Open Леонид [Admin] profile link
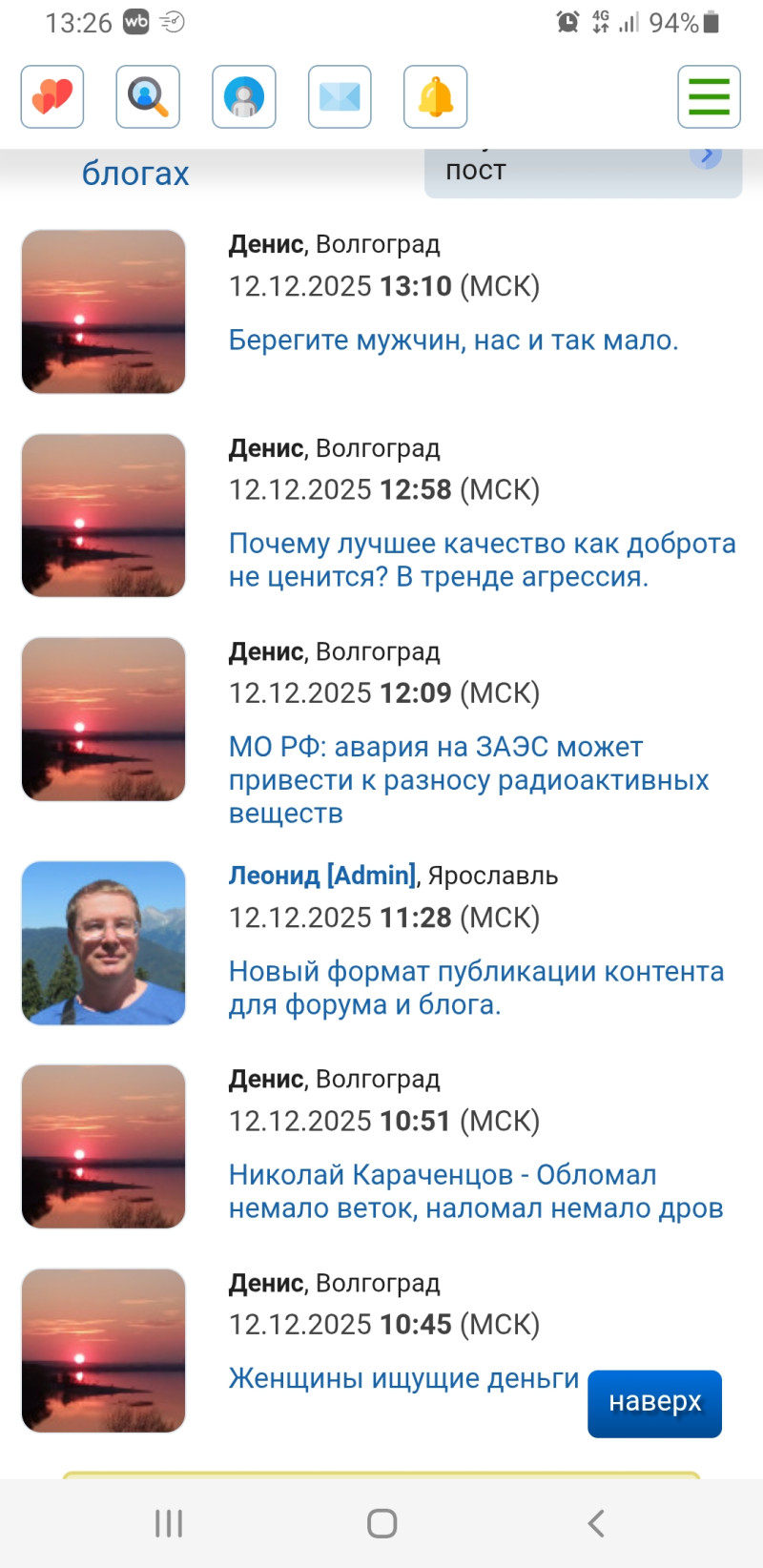 click(x=322, y=876)
